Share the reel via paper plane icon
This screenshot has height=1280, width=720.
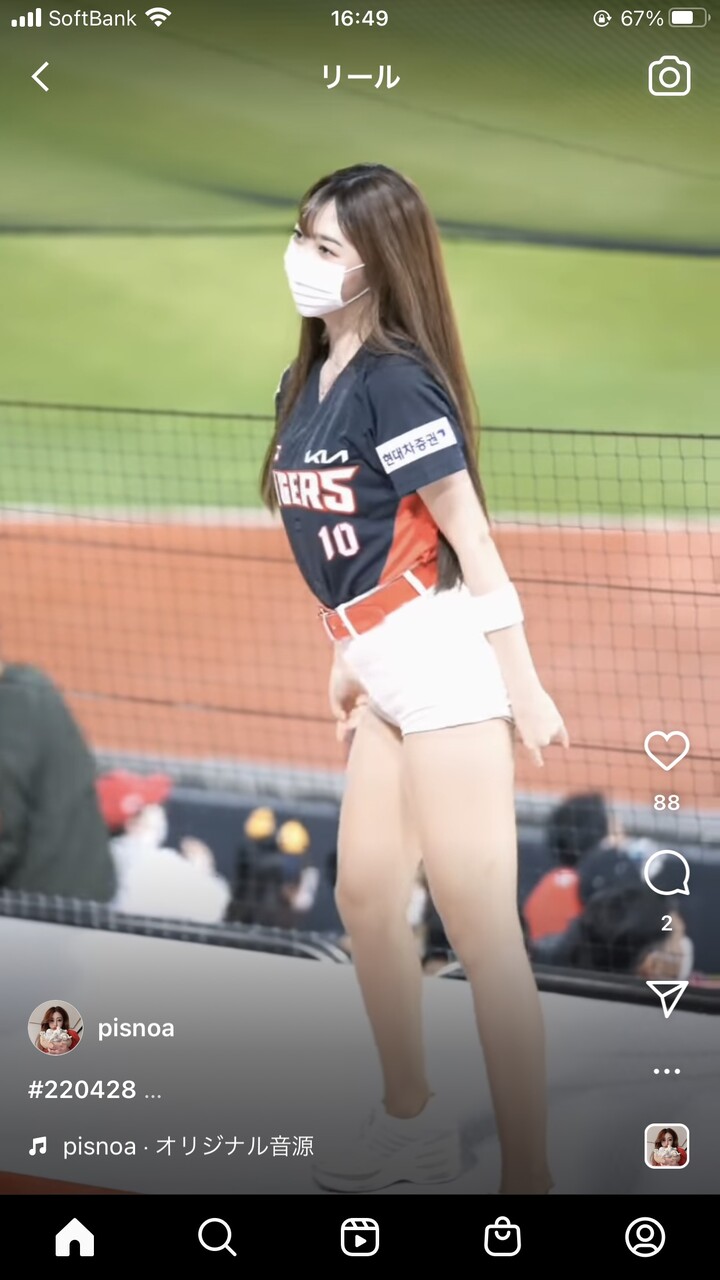tap(667, 997)
